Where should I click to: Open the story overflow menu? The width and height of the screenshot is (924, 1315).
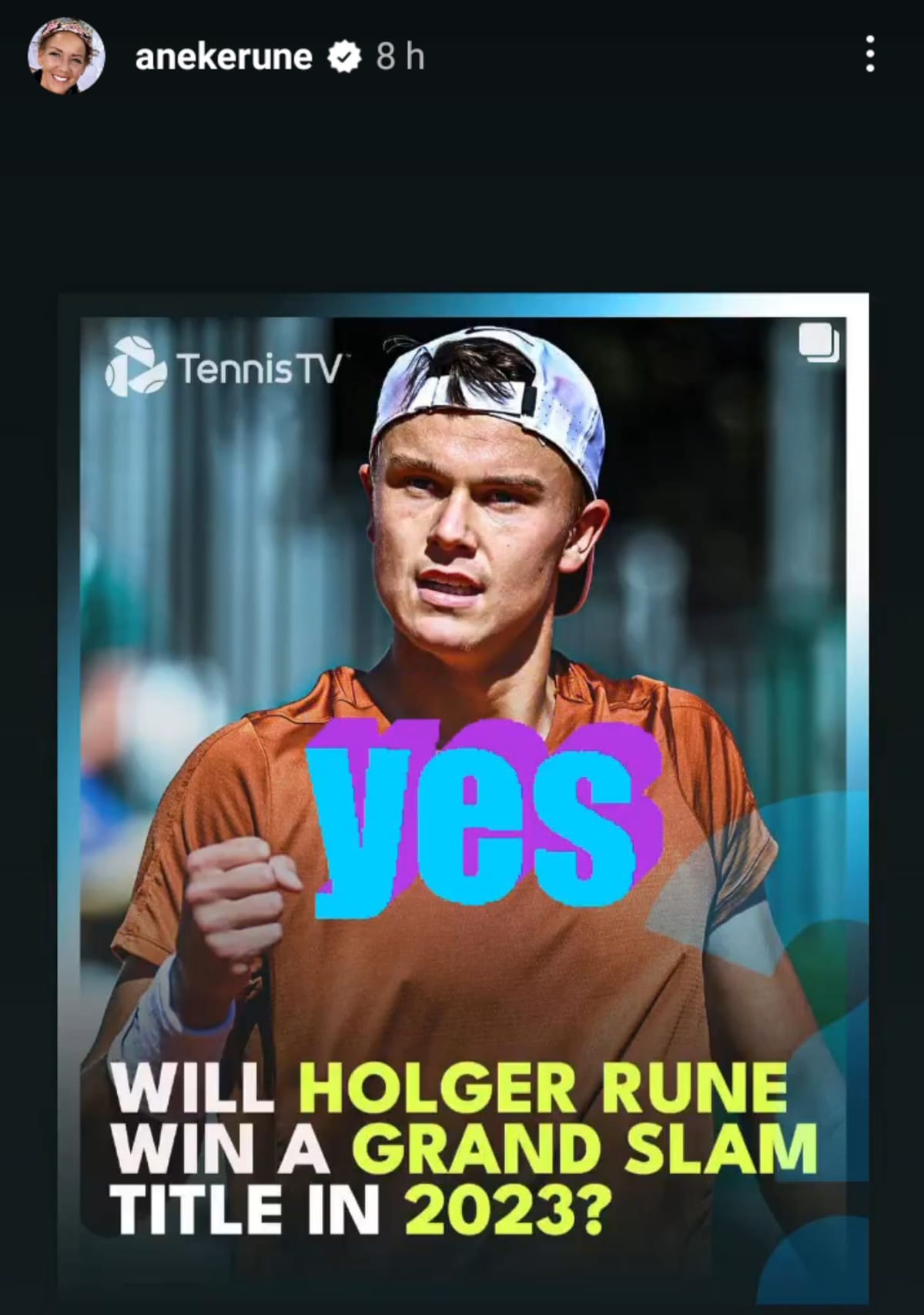tap(869, 54)
